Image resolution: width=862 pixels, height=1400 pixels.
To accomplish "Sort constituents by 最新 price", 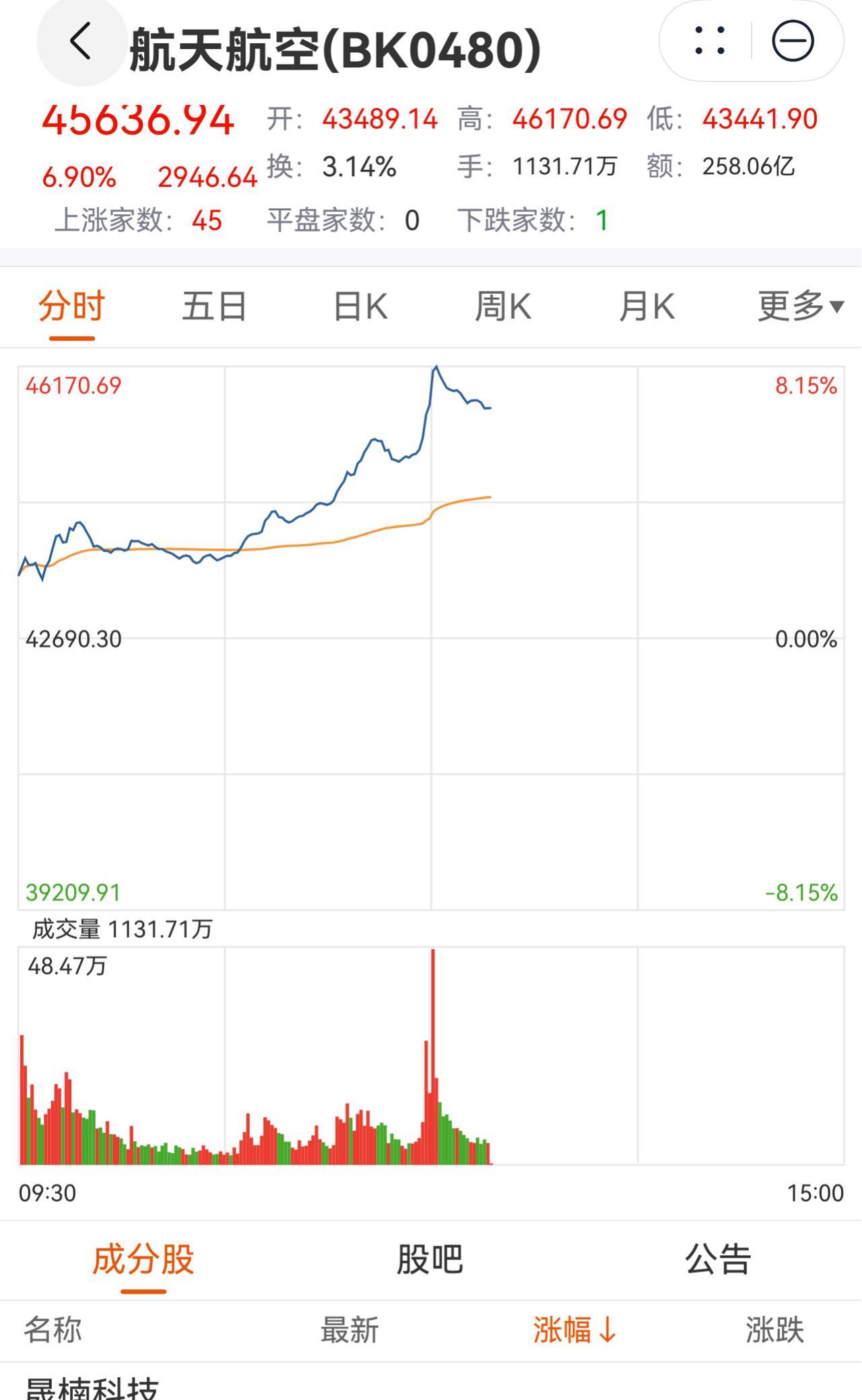I will (350, 1330).
